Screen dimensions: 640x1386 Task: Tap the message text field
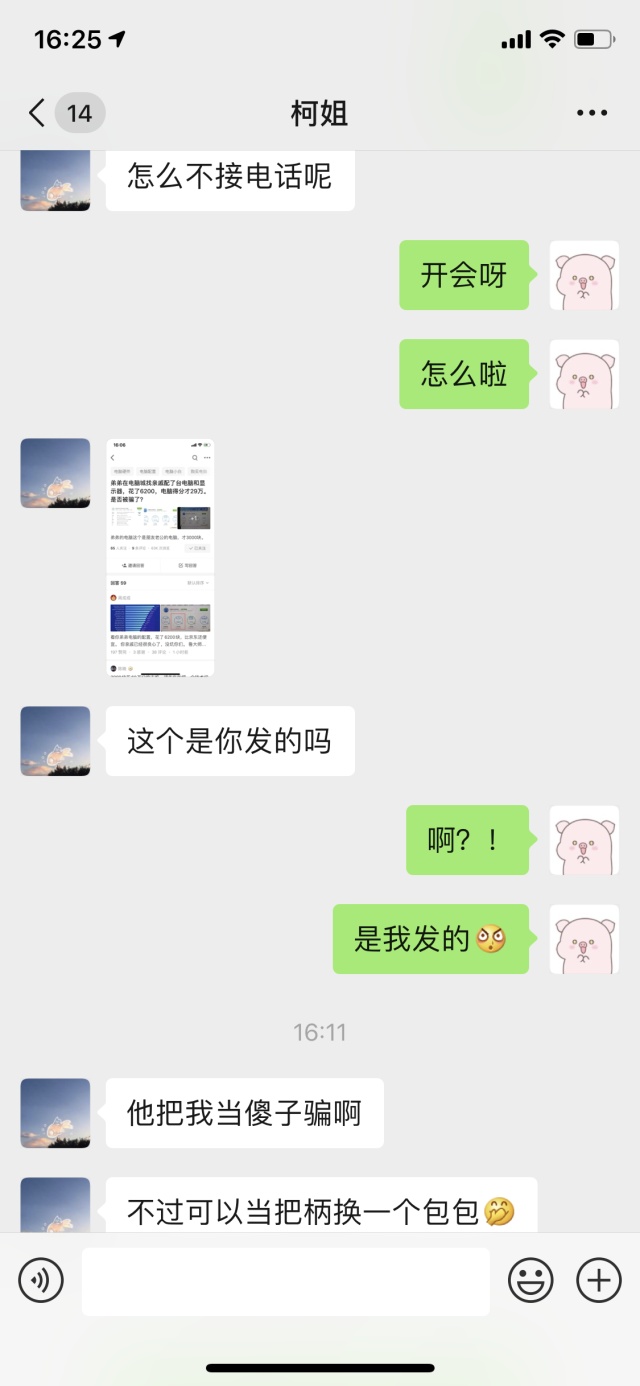pos(285,1281)
